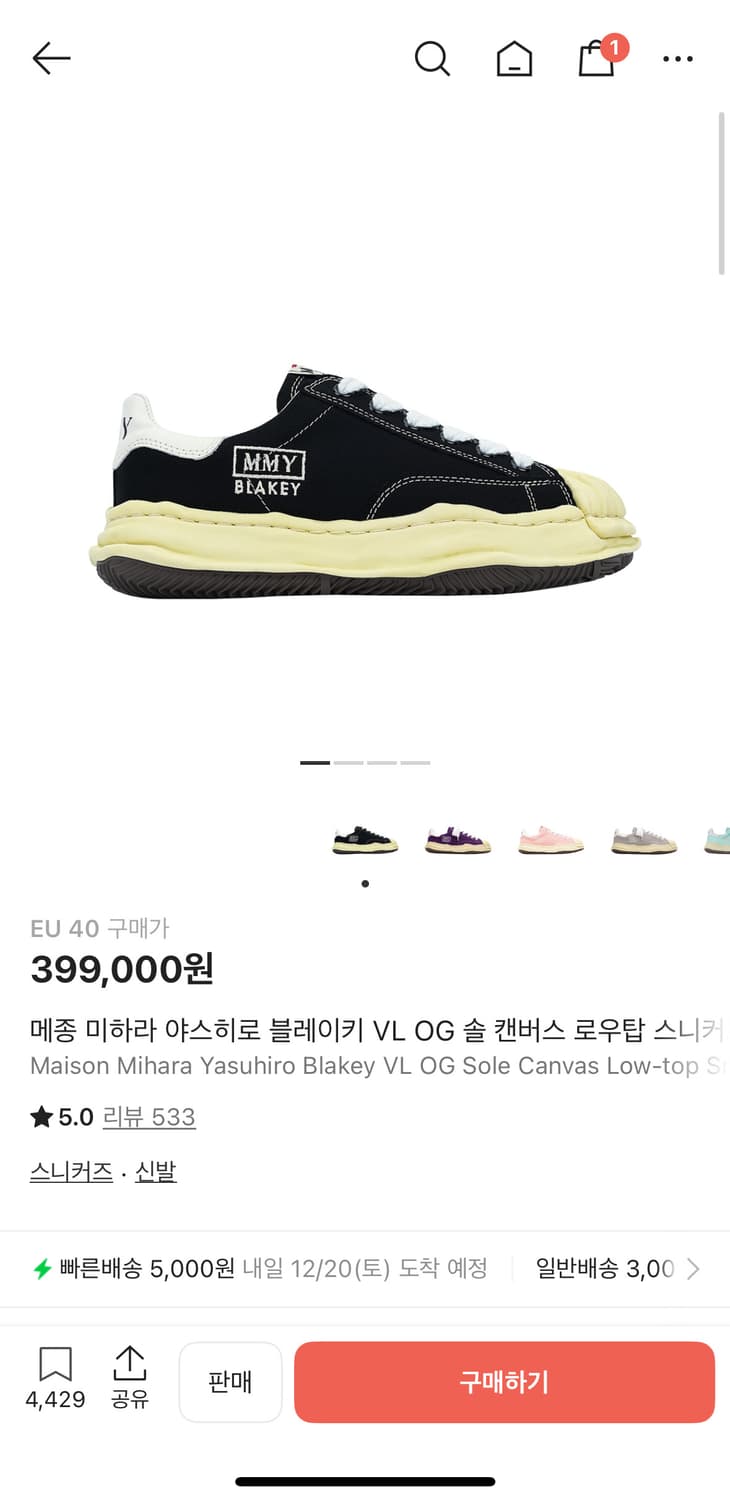730x1500 pixels.
Task: Tap the share icon above 공유
Action: click(x=131, y=1362)
